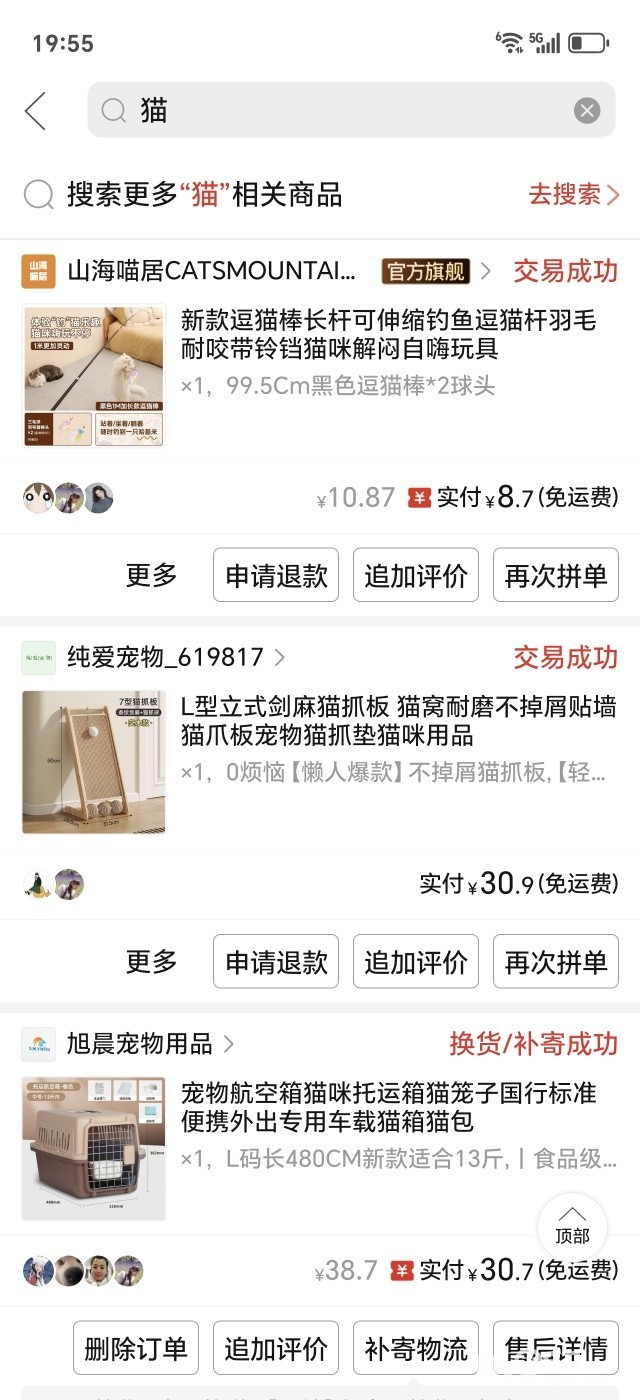Tap the search field containing '猫'
This screenshot has height=1400, width=640.
(x=340, y=111)
